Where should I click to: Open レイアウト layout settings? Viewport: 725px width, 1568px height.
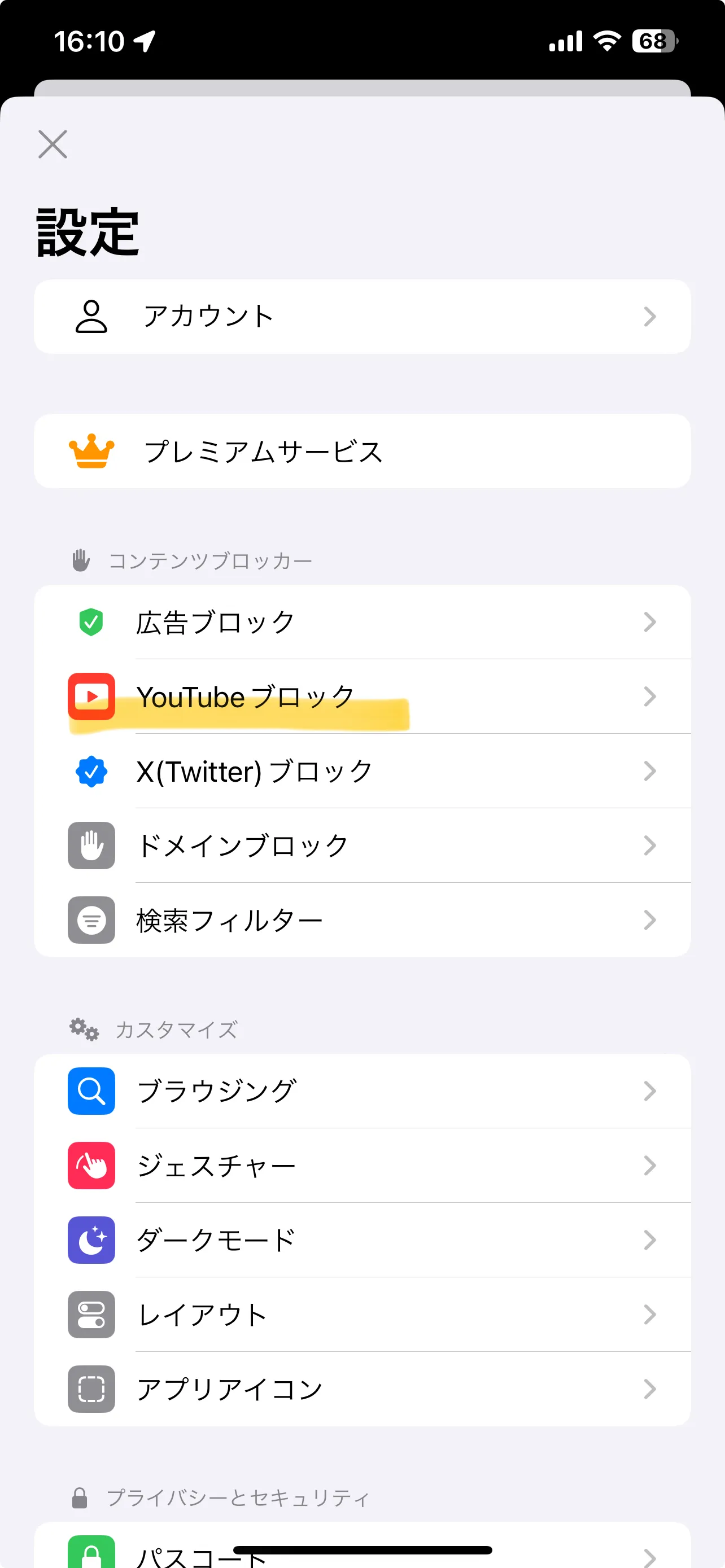coord(361,1315)
